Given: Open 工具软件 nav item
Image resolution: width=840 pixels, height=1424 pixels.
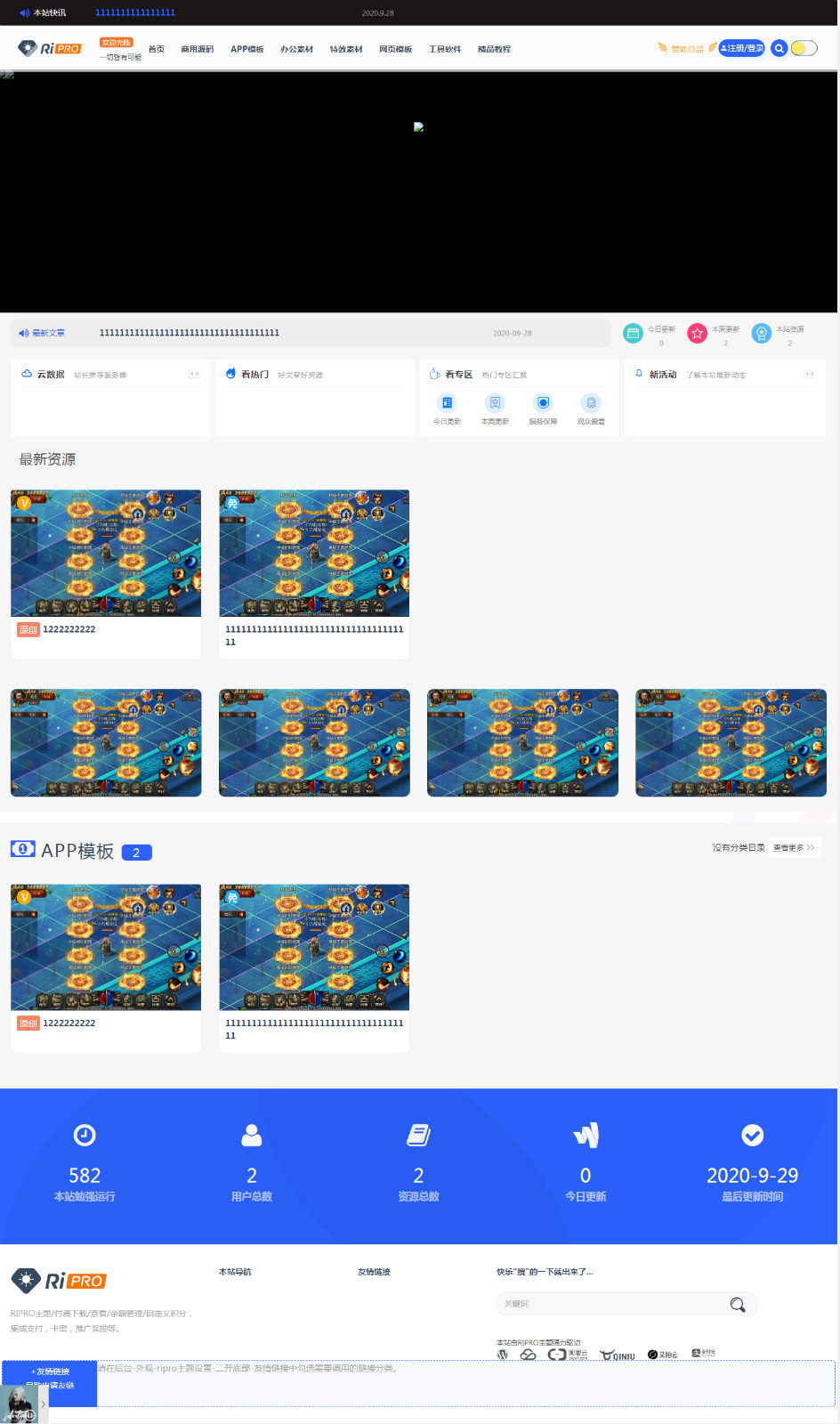Looking at the screenshot, I should pos(445,49).
